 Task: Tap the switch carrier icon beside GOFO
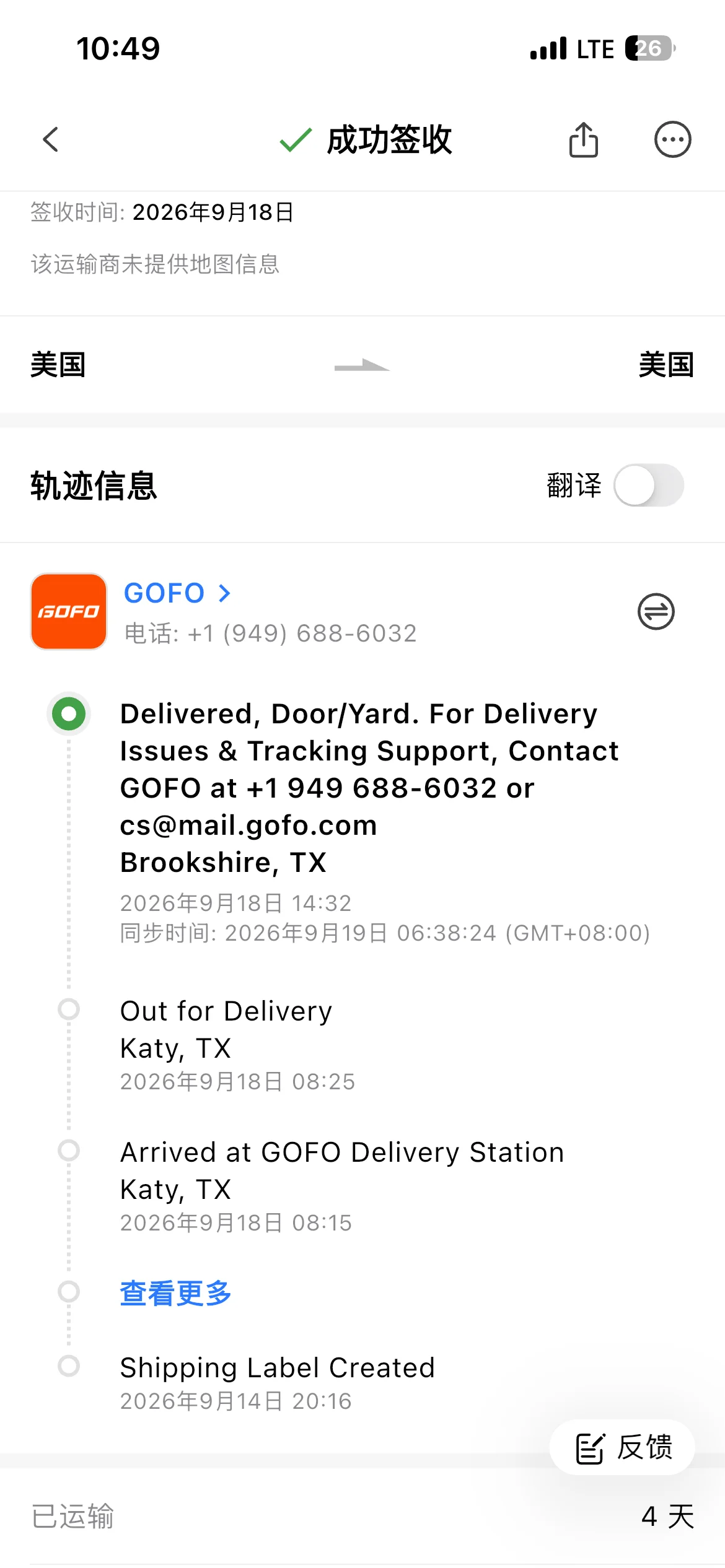tap(656, 612)
